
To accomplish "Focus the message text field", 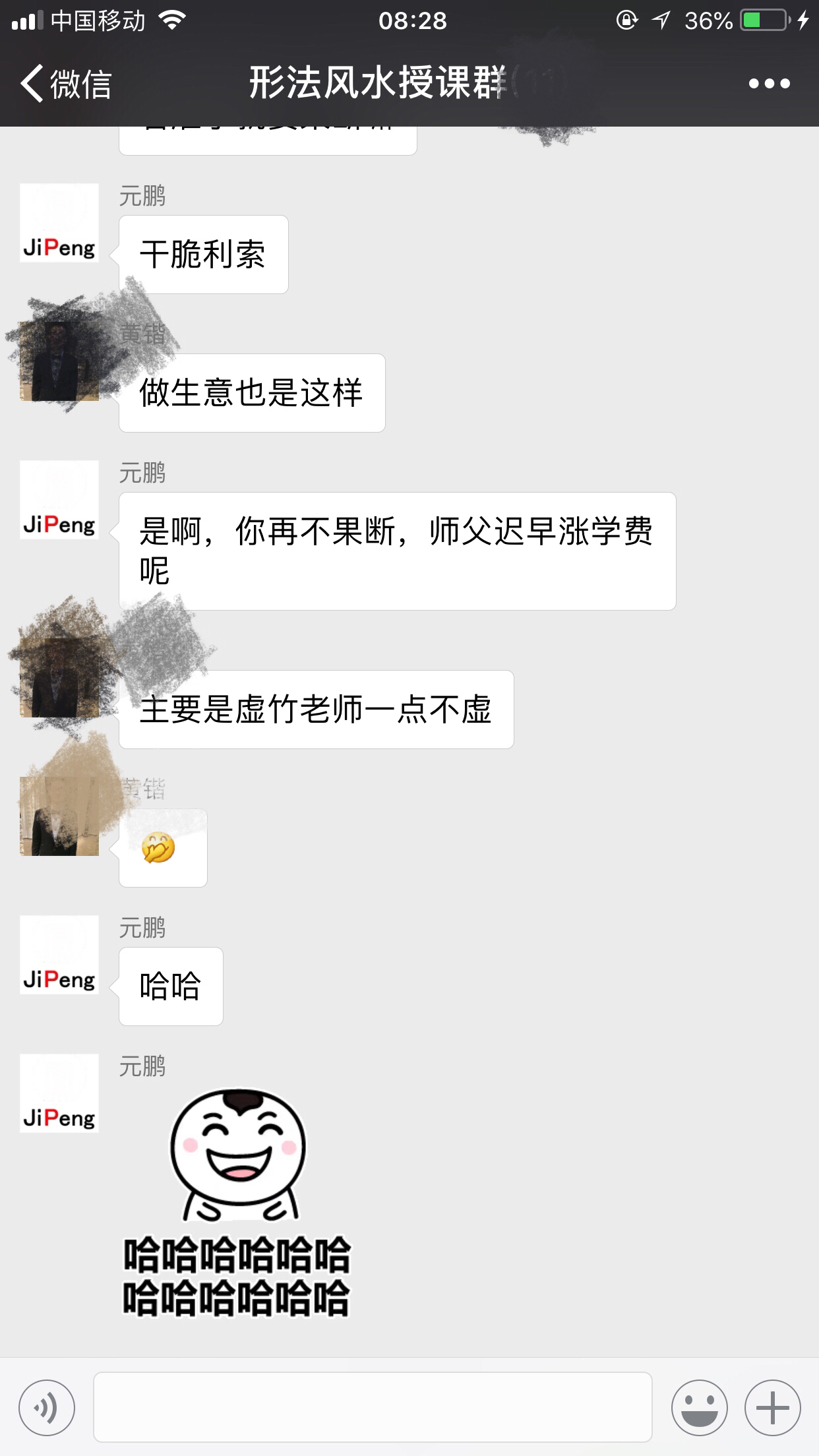I will (x=373, y=1407).
